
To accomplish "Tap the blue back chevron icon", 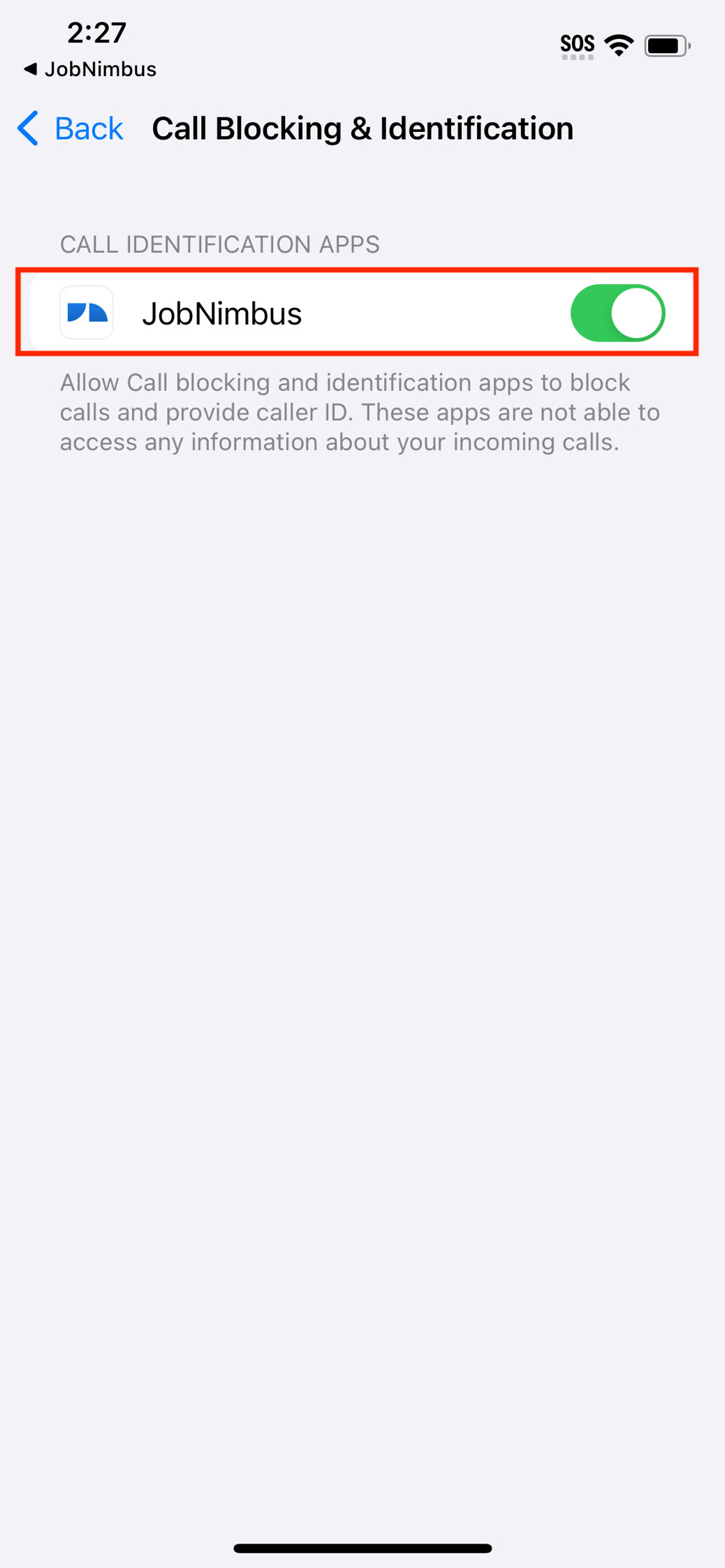I will [x=27, y=128].
